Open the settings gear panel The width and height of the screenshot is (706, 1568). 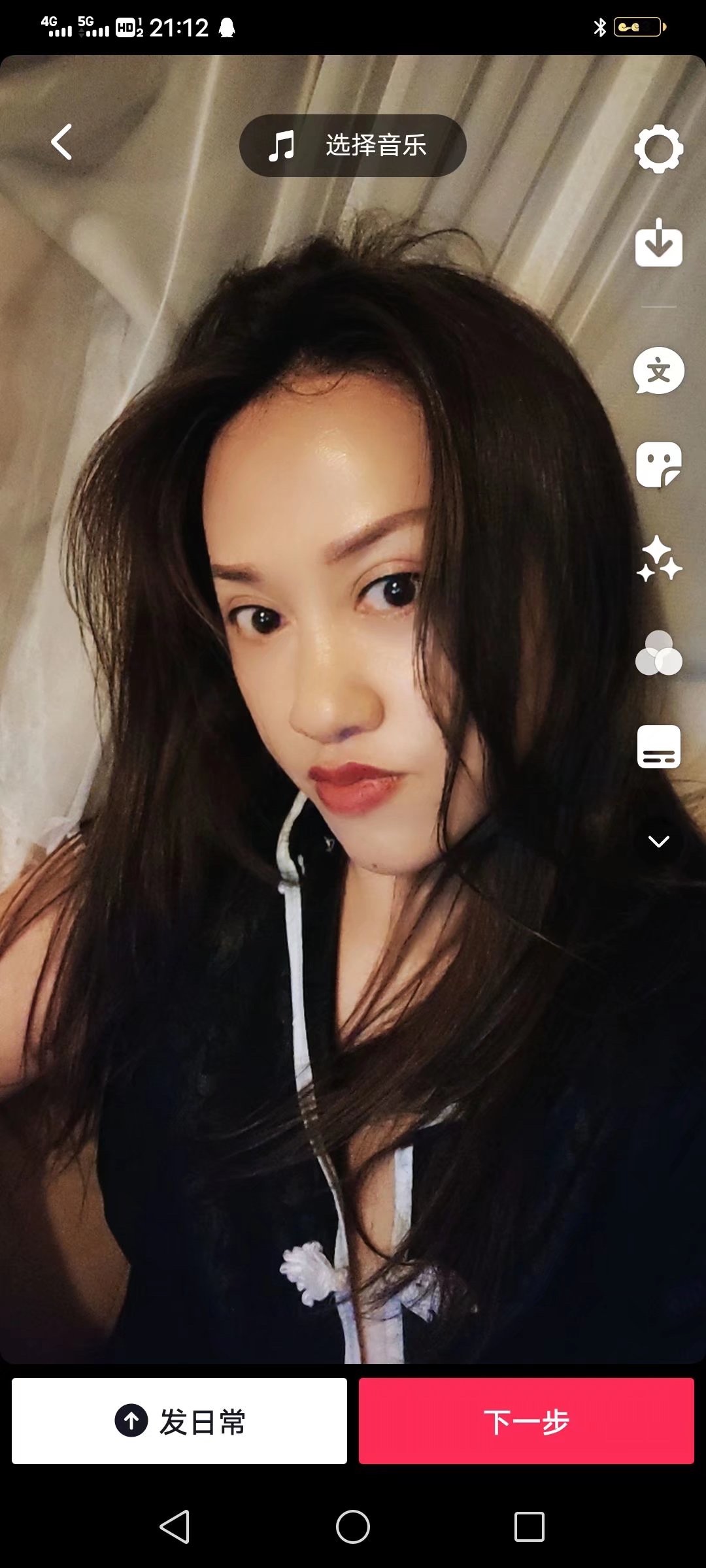click(658, 149)
